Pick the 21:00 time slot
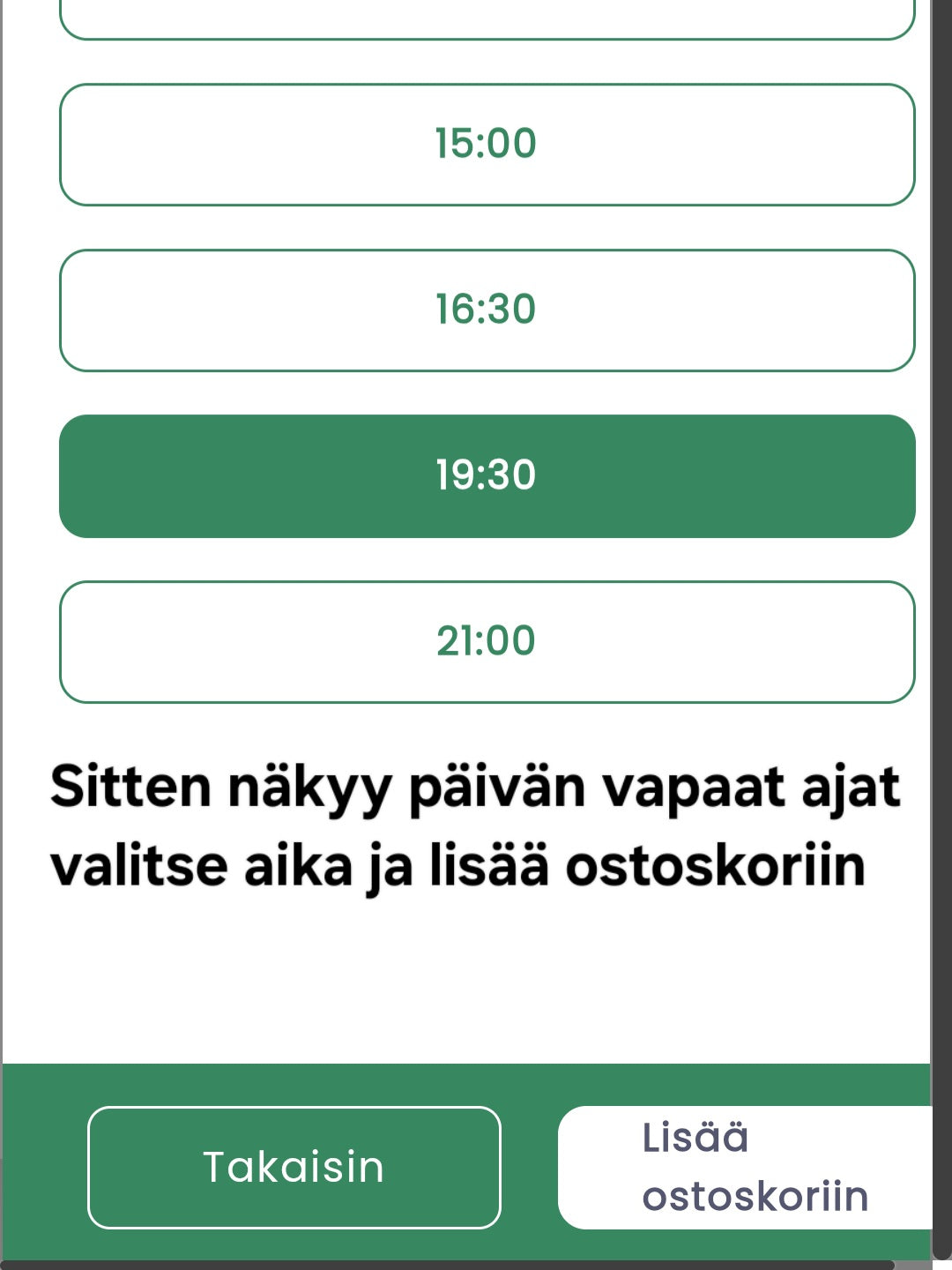The width and height of the screenshot is (952, 1270). [x=487, y=642]
